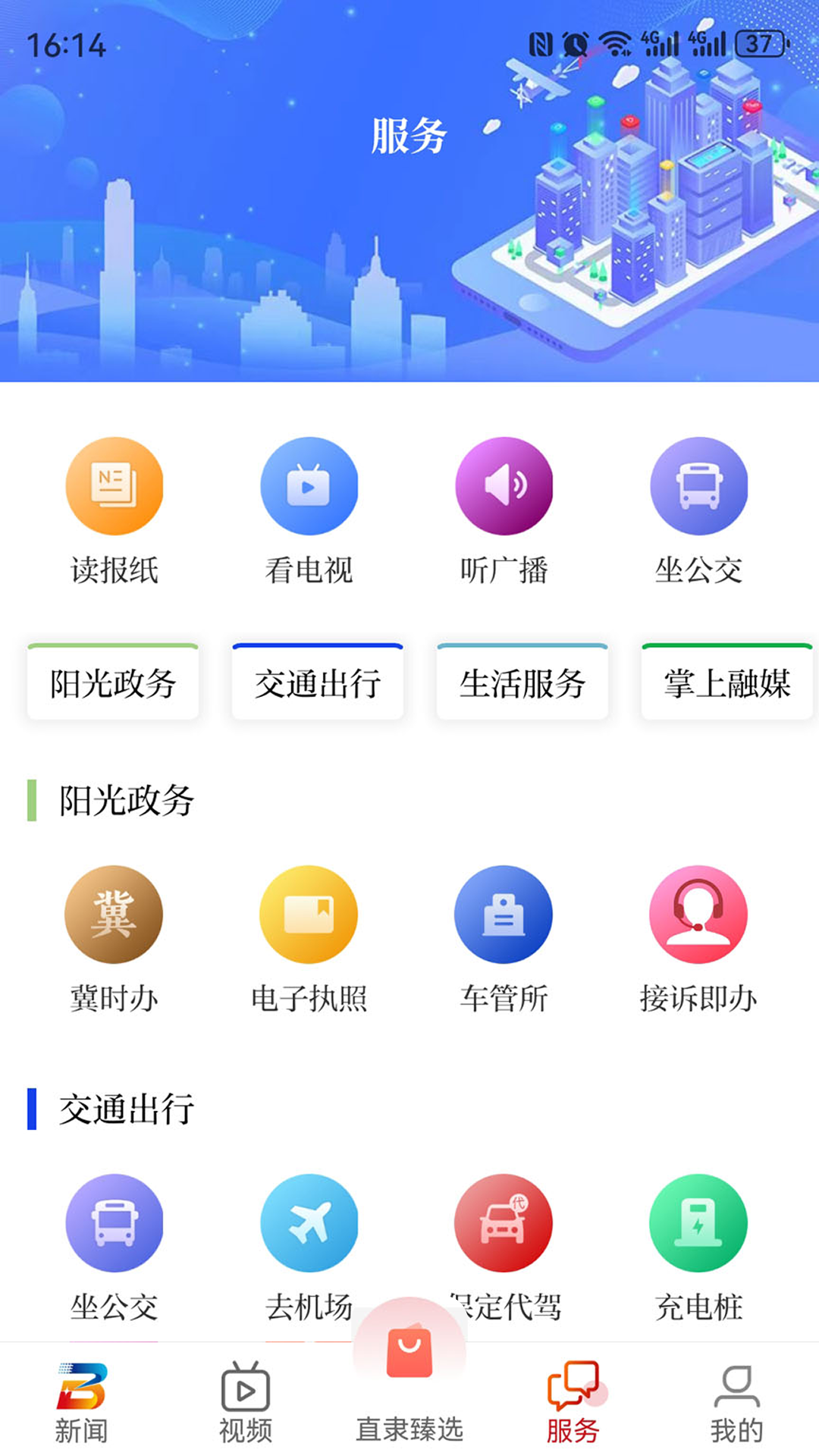
Task: Open the 冀时办 government service icon
Action: pos(114,914)
